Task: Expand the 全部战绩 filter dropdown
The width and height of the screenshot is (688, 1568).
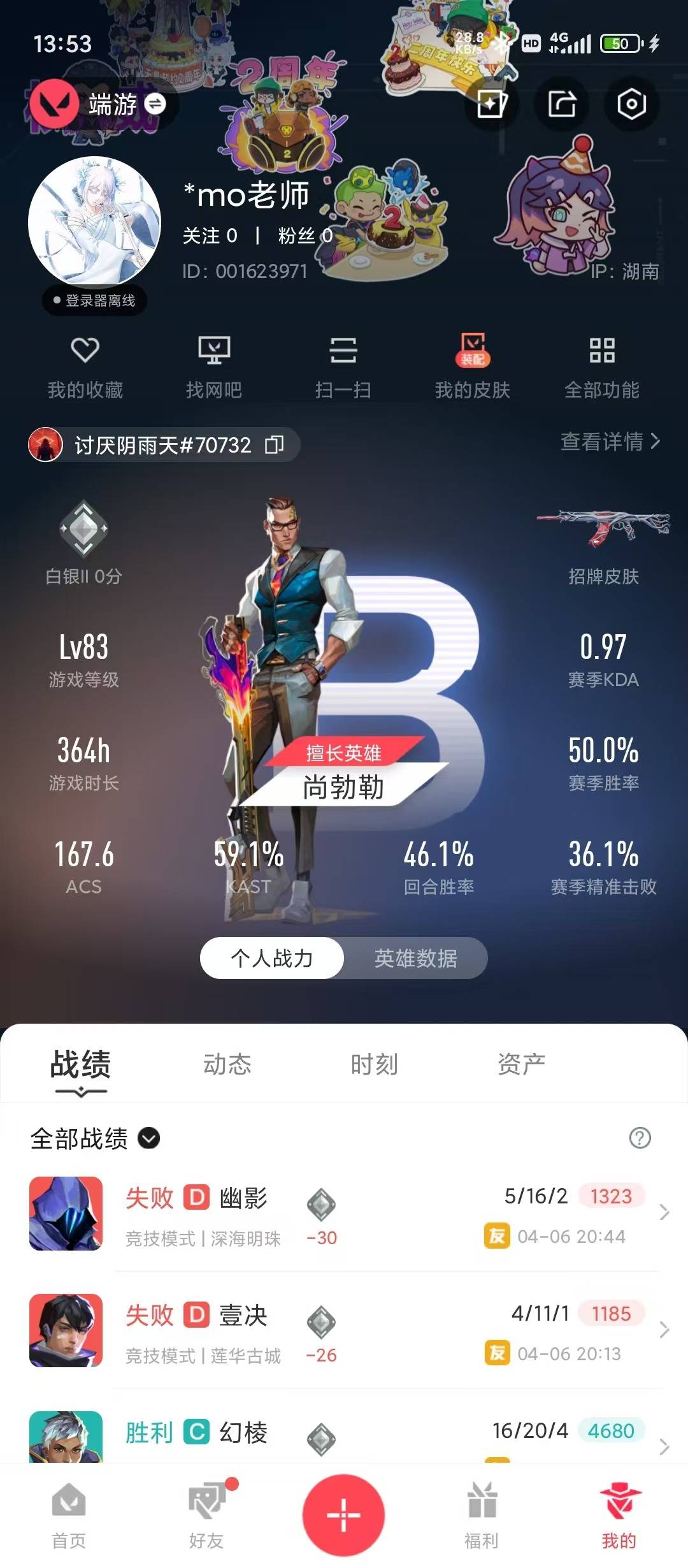Action: point(149,1138)
